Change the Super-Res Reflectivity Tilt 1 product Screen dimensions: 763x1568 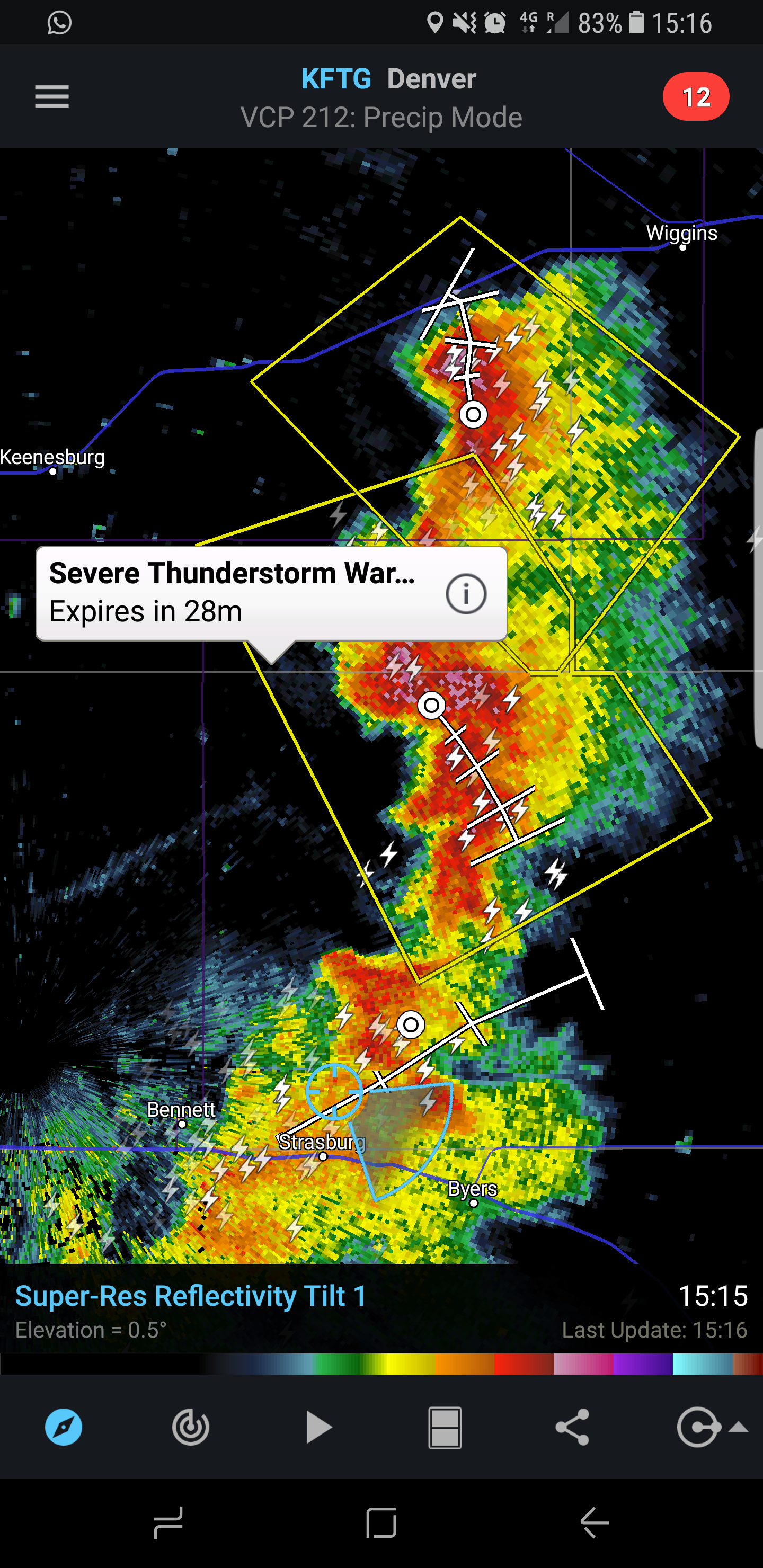191,1295
